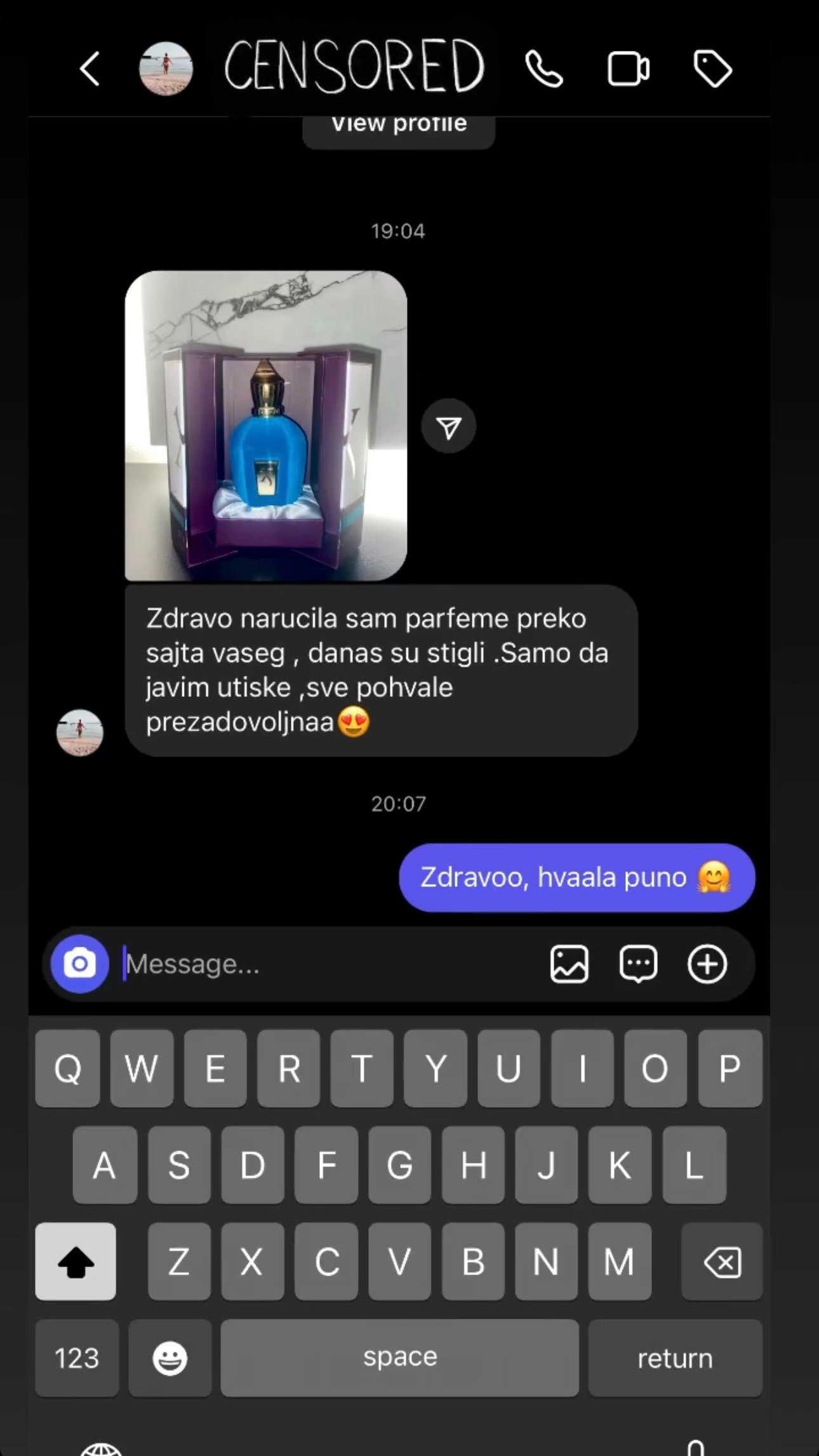Switch keyboard to emoji
Image resolution: width=819 pixels, height=1456 pixels.
[170, 1358]
